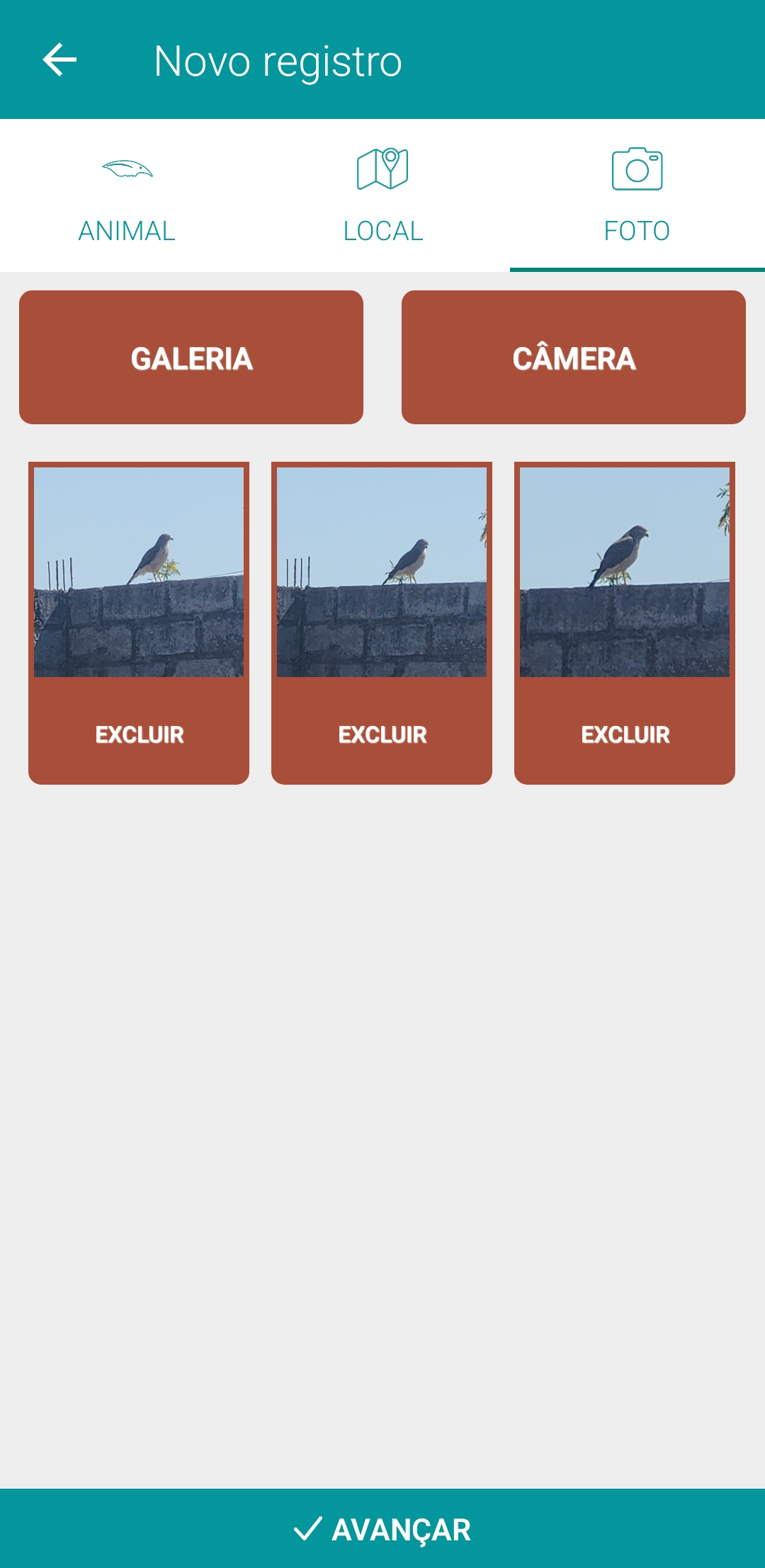The image size is (765, 1568).
Task: Tap AVANÇAR to proceed
Action: pyautogui.click(x=382, y=1529)
